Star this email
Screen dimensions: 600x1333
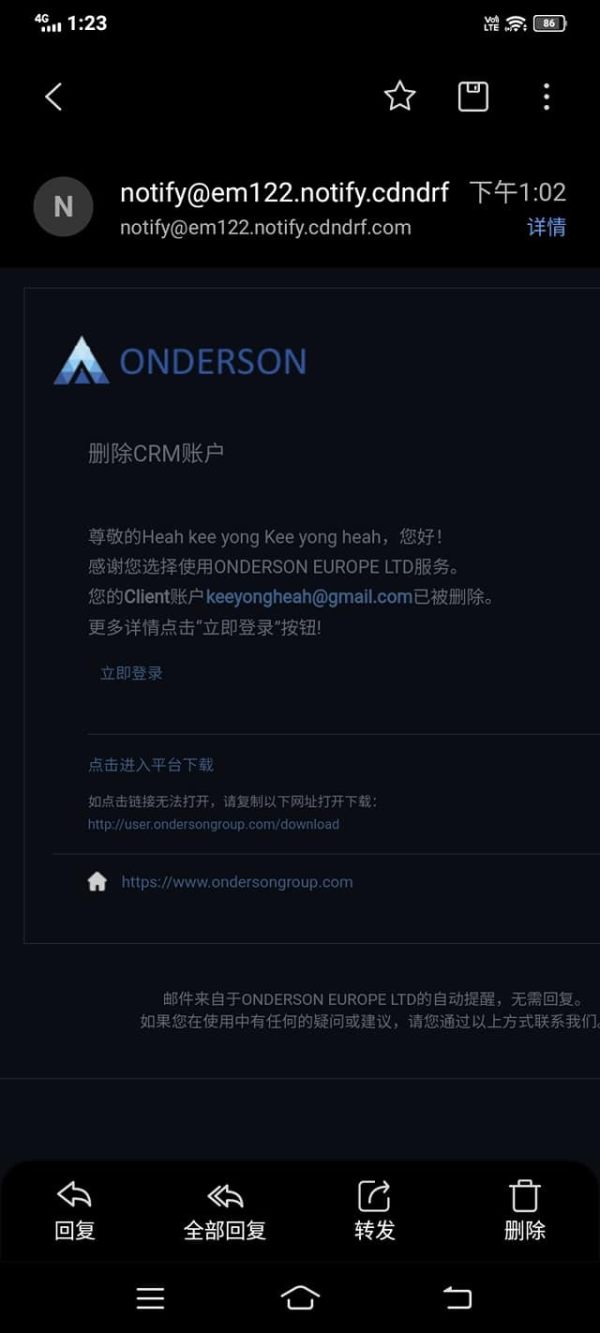(400, 96)
